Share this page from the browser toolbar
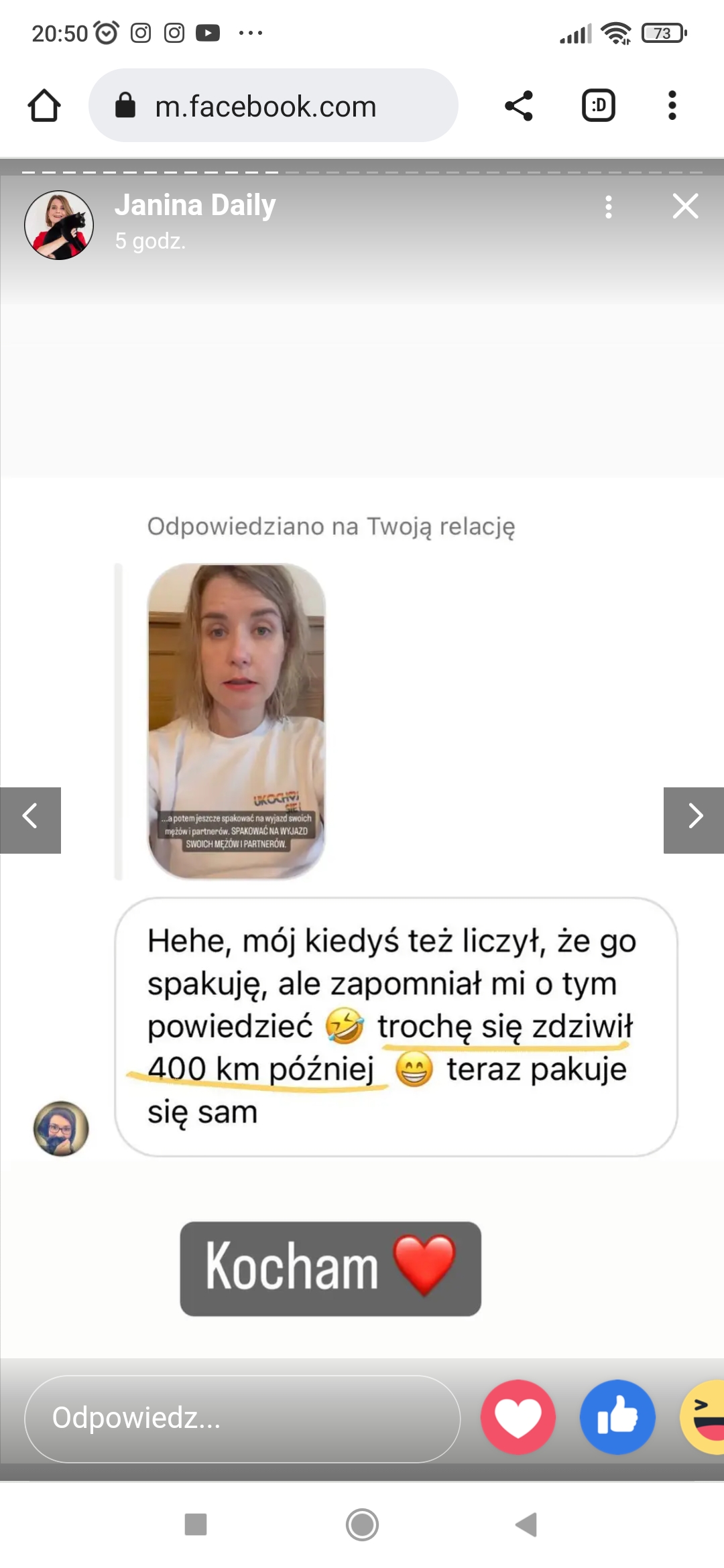The width and height of the screenshot is (724, 1568). tap(519, 106)
